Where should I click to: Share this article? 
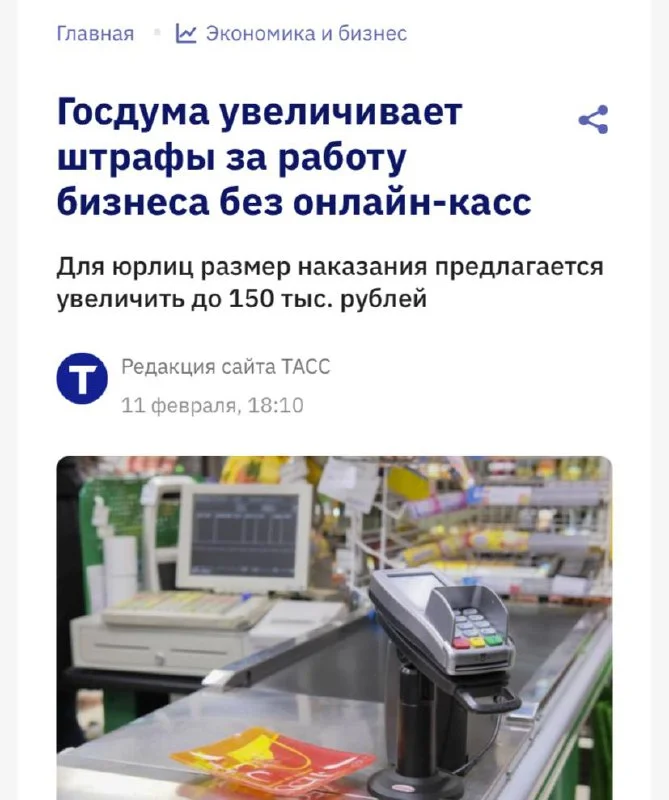coord(593,120)
